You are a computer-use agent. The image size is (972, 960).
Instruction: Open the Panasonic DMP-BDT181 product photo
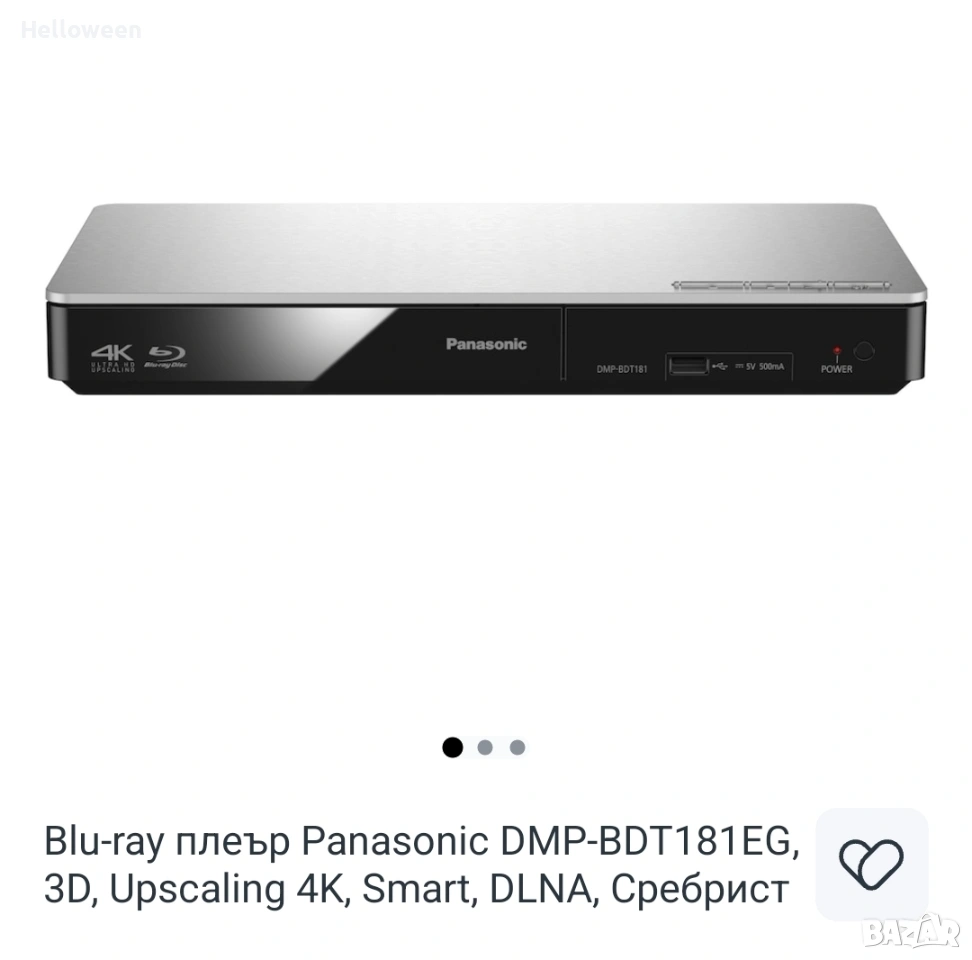click(x=486, y=298)
